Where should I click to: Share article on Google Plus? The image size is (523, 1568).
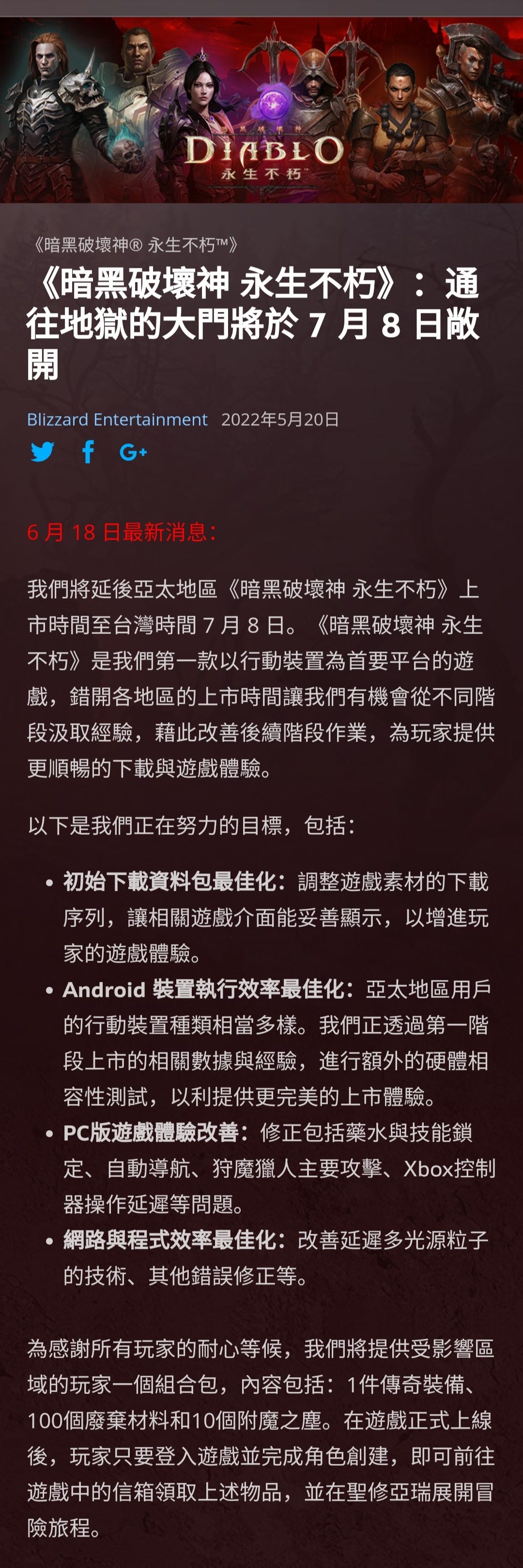click(x=133, y=452)
